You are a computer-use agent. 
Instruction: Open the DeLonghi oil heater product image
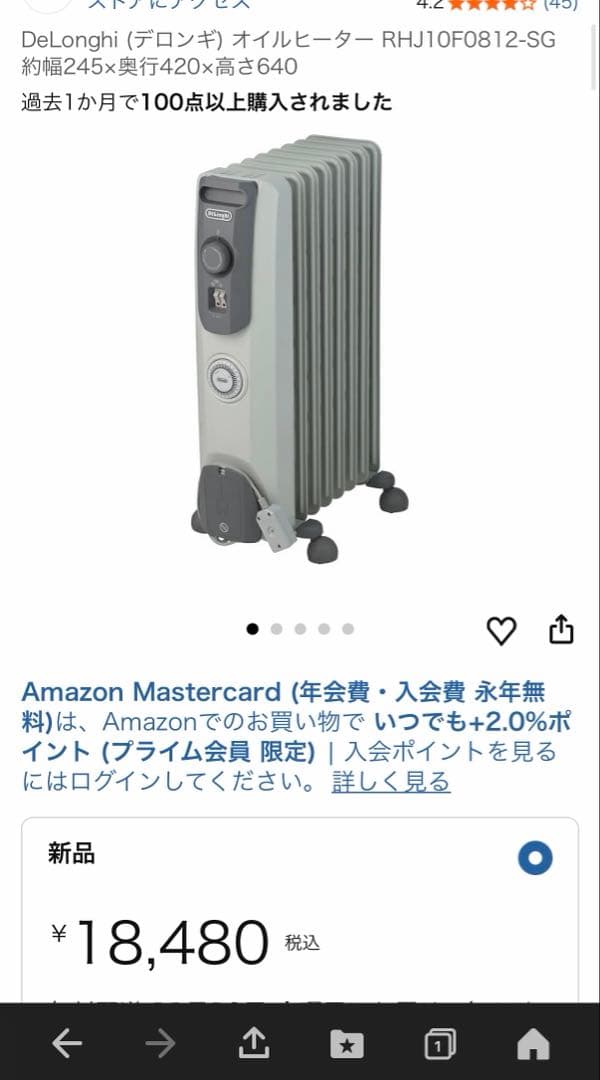[x=300, y=350]
